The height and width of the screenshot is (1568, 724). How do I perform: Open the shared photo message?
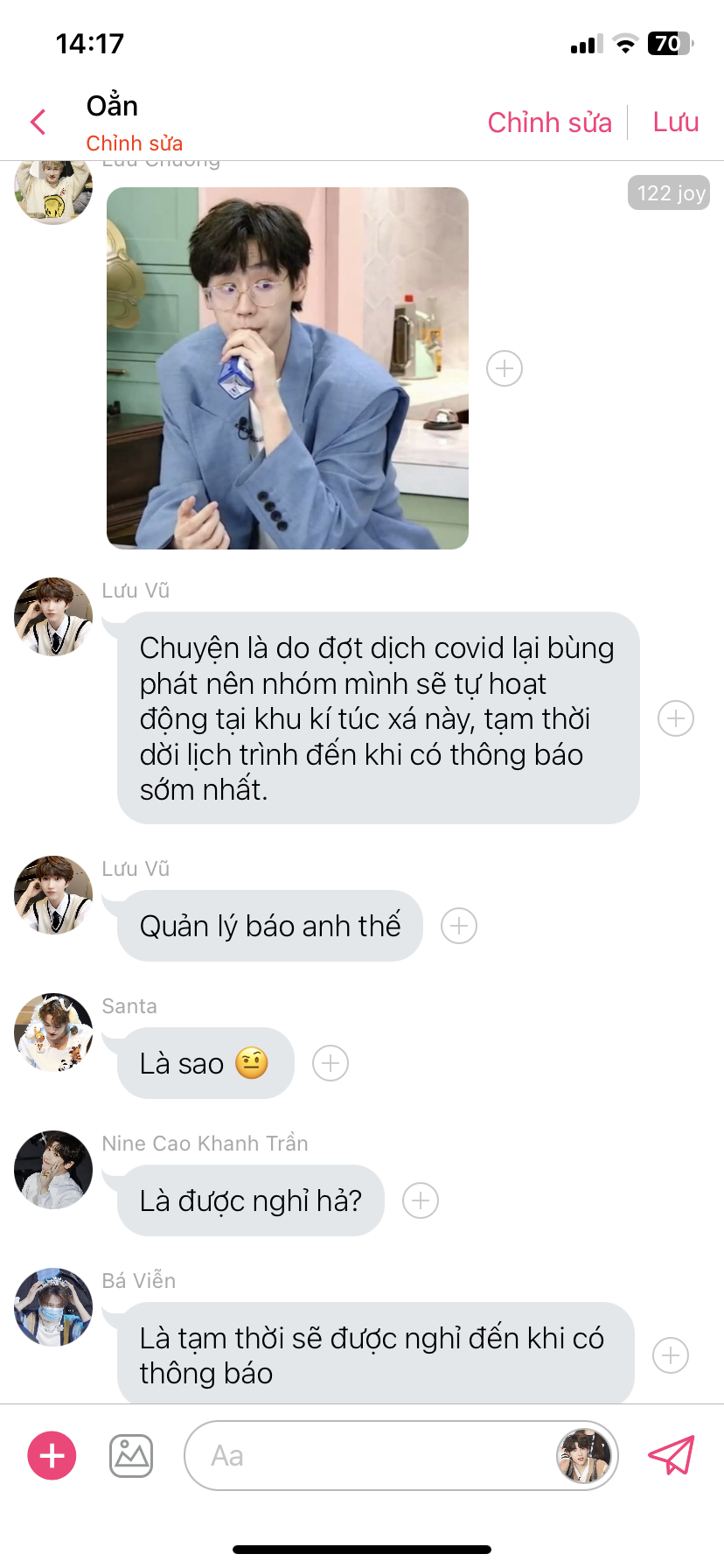point(288,368)
